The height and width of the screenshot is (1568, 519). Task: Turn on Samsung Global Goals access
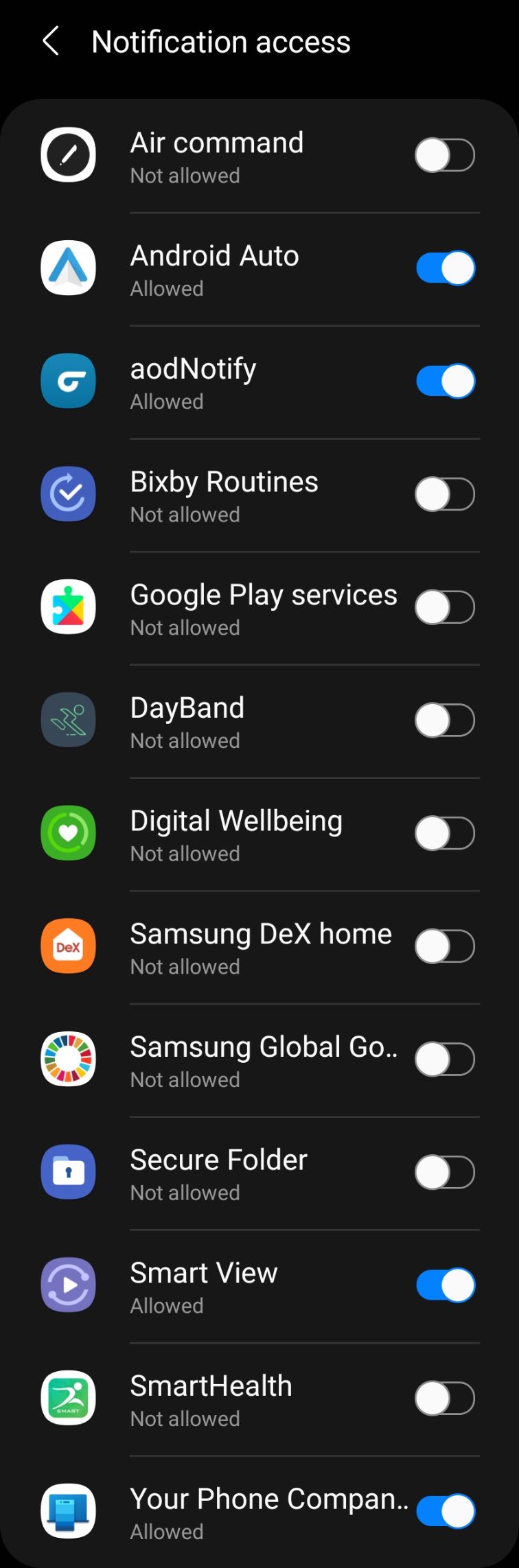[445, 1060]
